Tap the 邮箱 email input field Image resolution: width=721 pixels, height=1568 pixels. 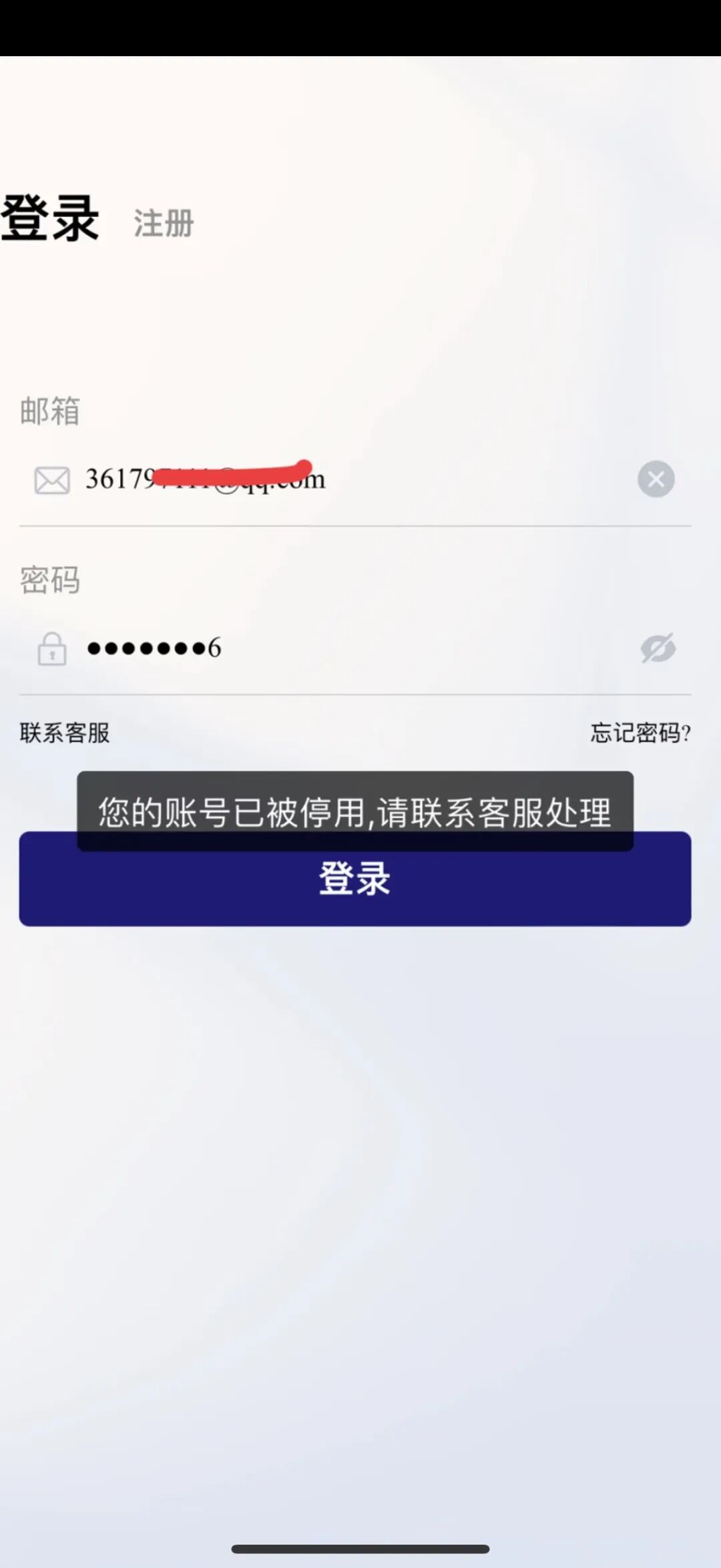coord(347,479)
